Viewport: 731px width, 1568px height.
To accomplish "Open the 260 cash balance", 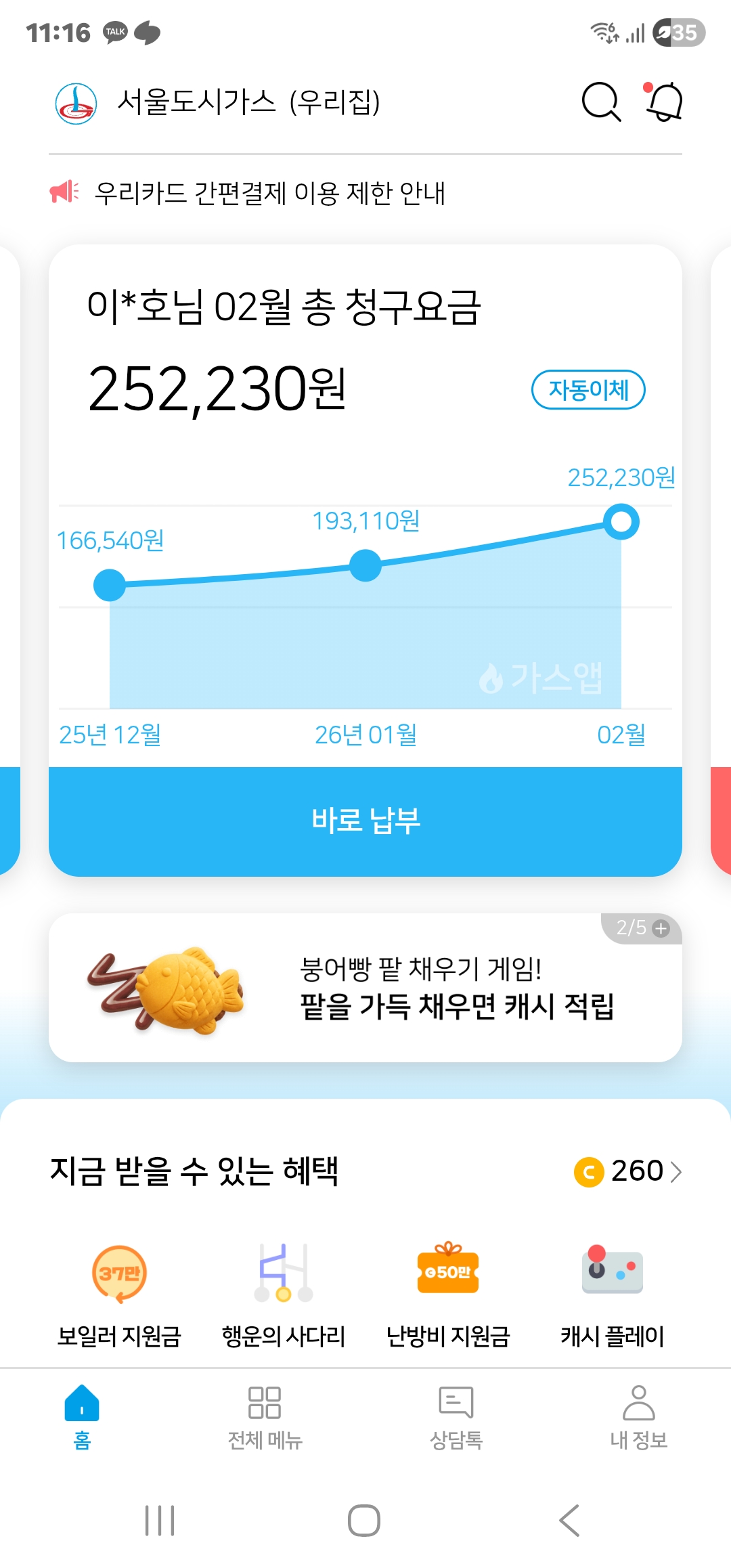I will (628, 1171).
